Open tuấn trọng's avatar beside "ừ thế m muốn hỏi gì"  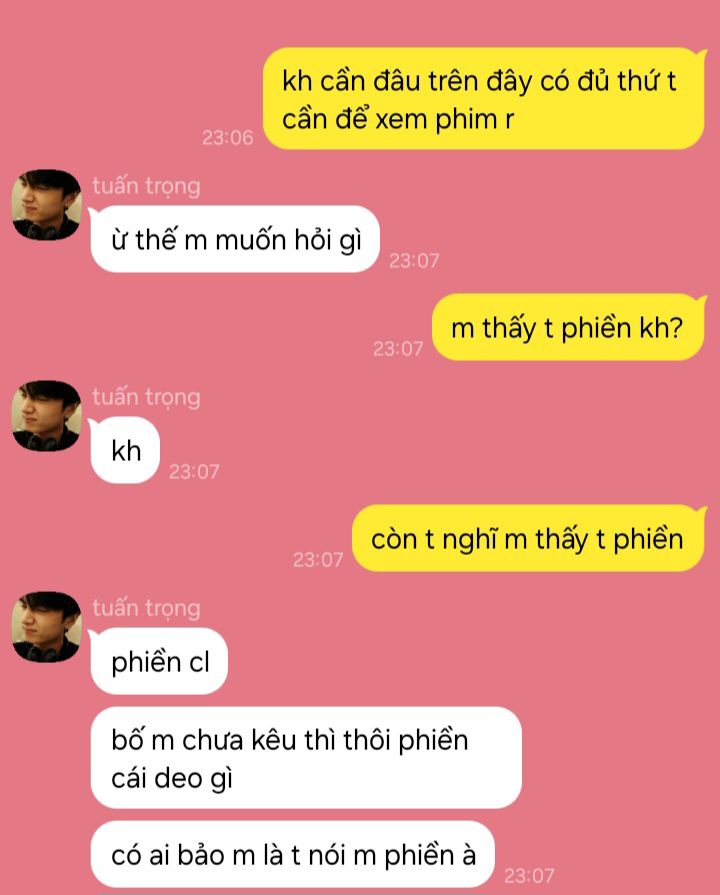tap(46, 205)
